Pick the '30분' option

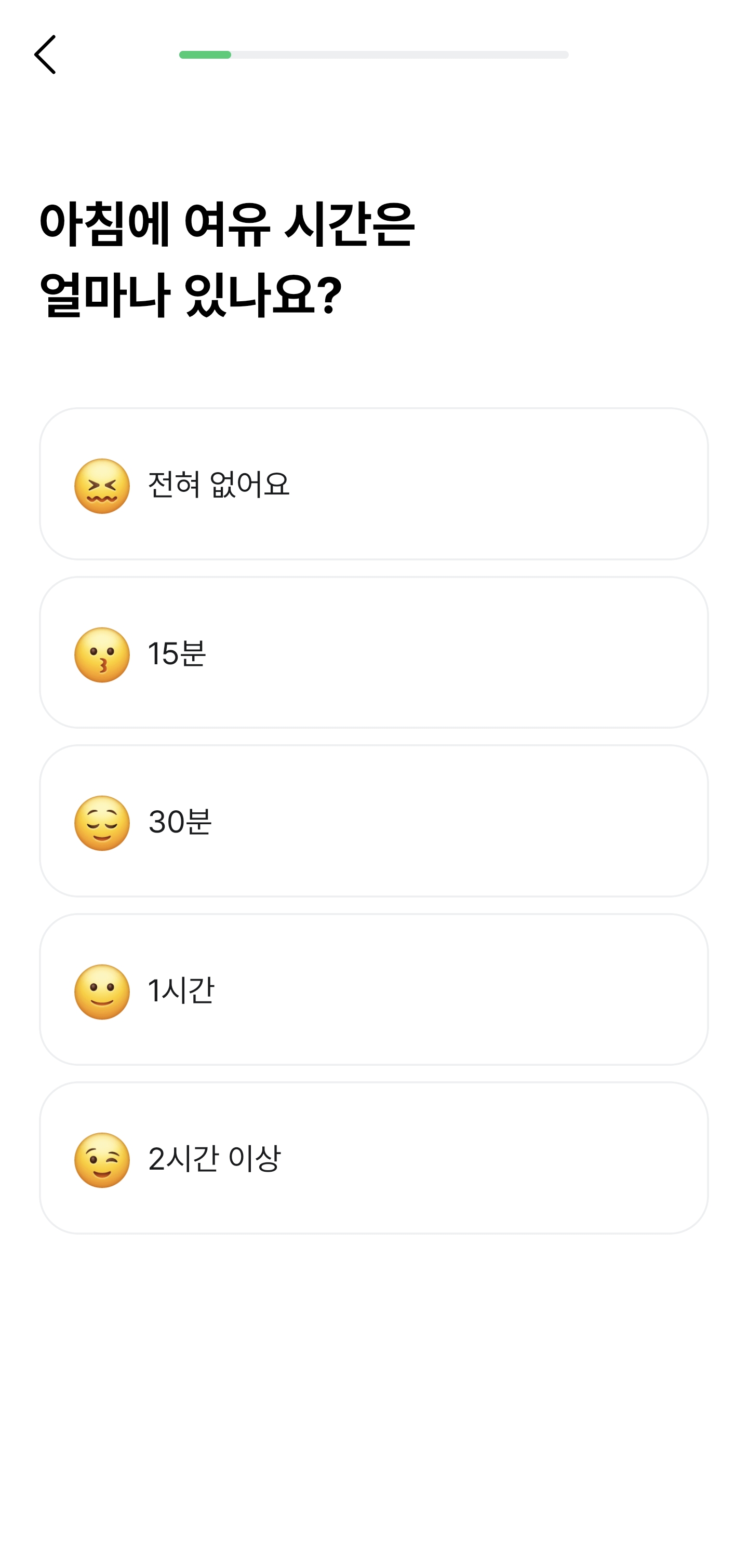[373, 821]
